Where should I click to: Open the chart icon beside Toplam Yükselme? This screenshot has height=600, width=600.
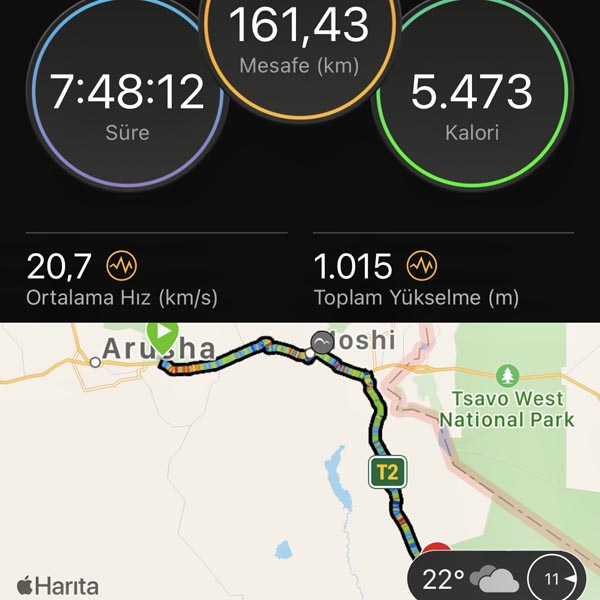coord(423,266)
